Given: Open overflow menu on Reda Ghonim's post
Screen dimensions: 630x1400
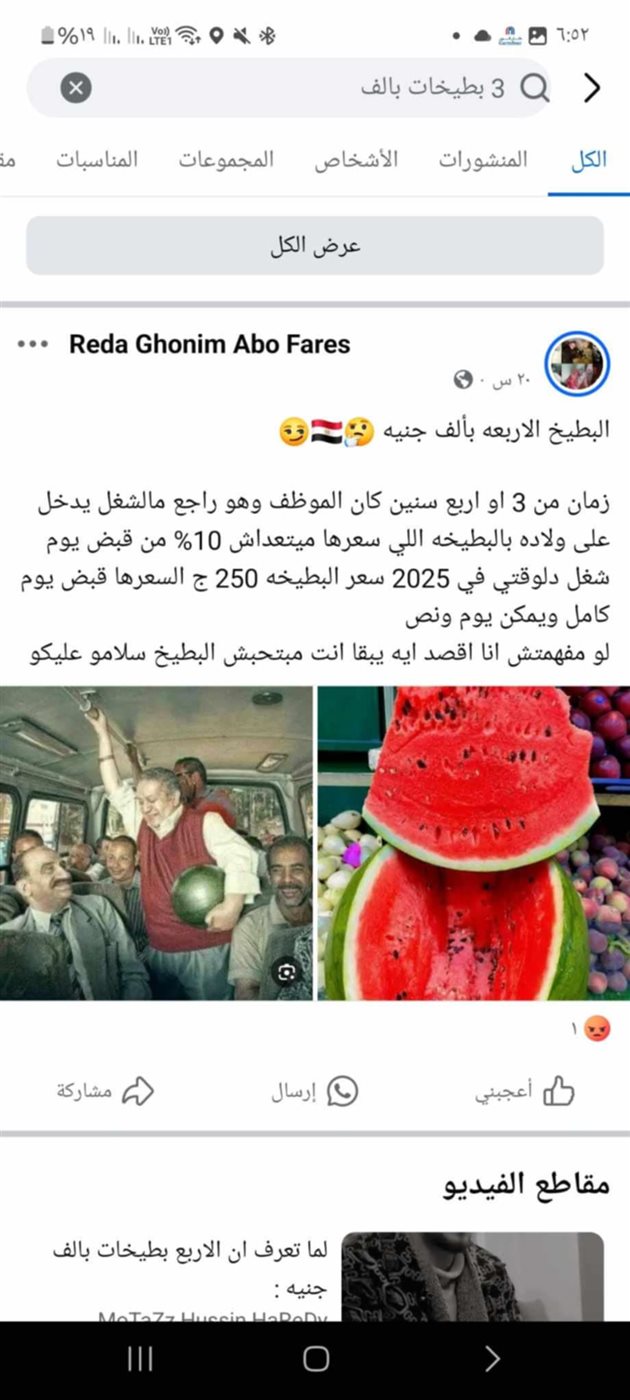Looking at the screenshot, I should 33,345.
